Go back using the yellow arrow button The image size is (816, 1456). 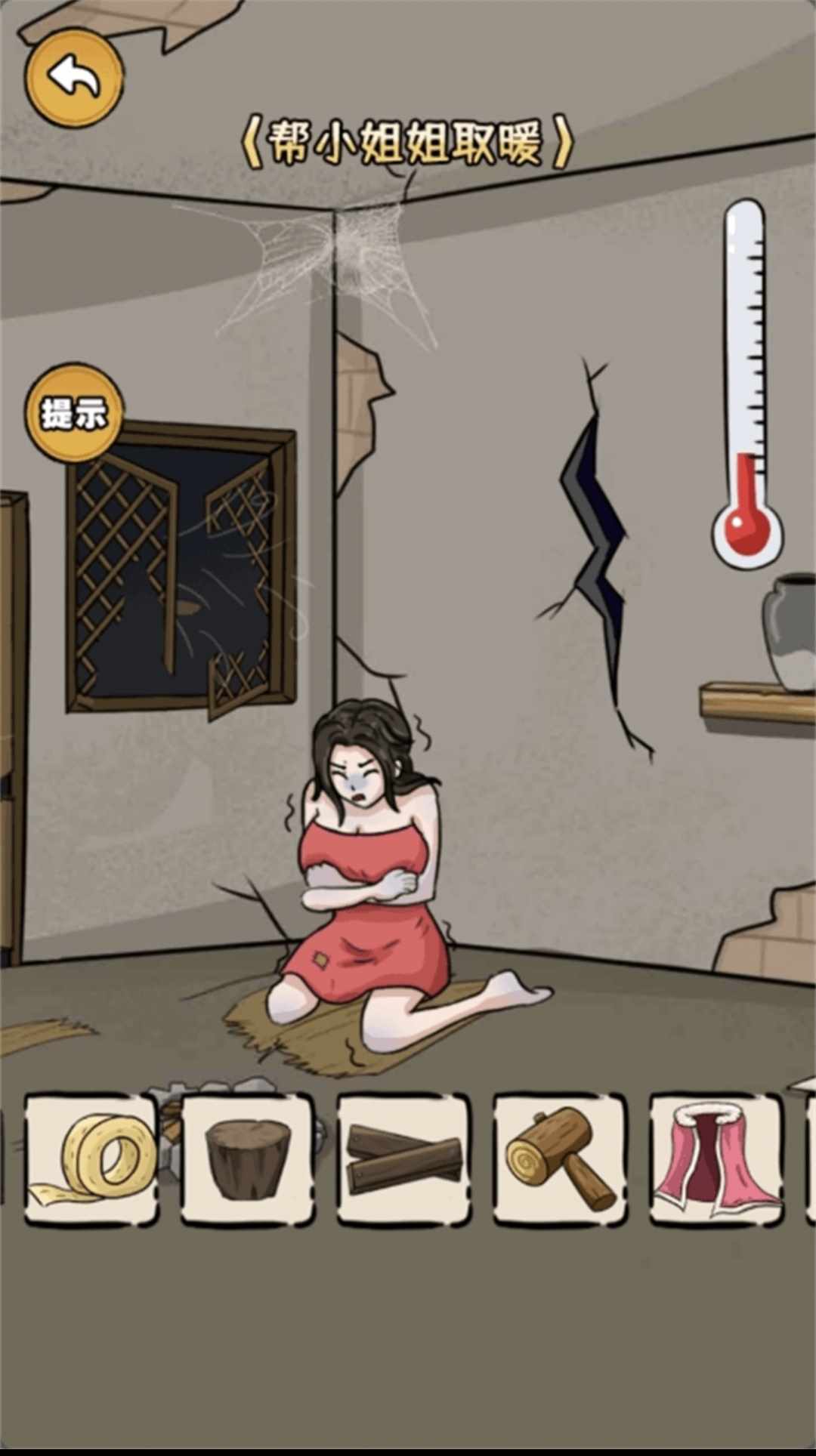(74, 78)
